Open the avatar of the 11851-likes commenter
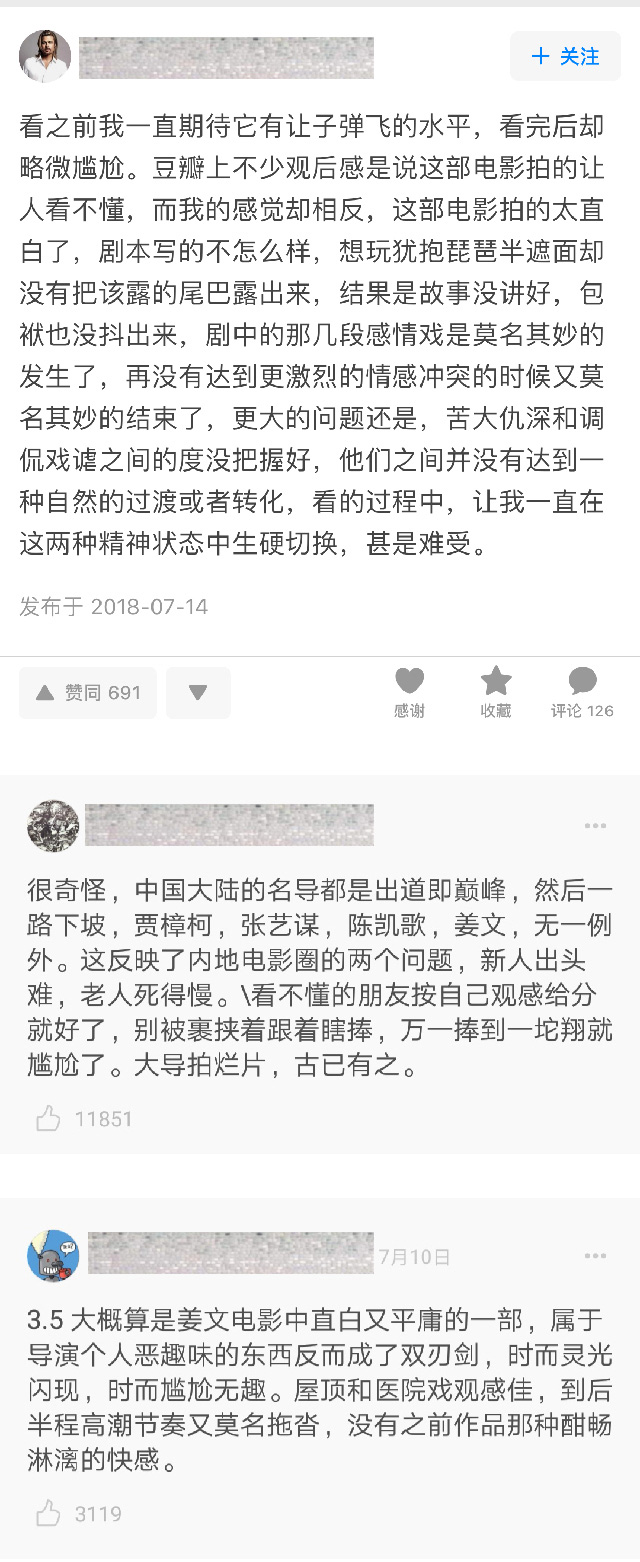Viewport: 640px width, 1562px height. [53, 826]
